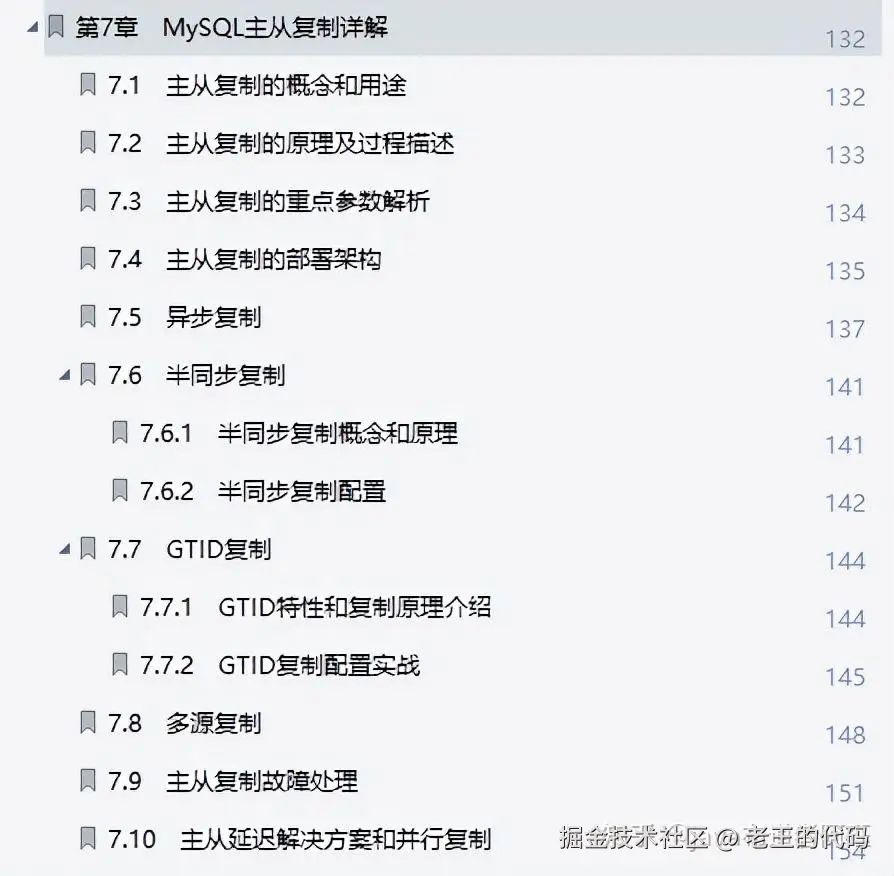
Task: Go to 7.7.2 GTID复制配置实战
Action: (x=318, y=665)
